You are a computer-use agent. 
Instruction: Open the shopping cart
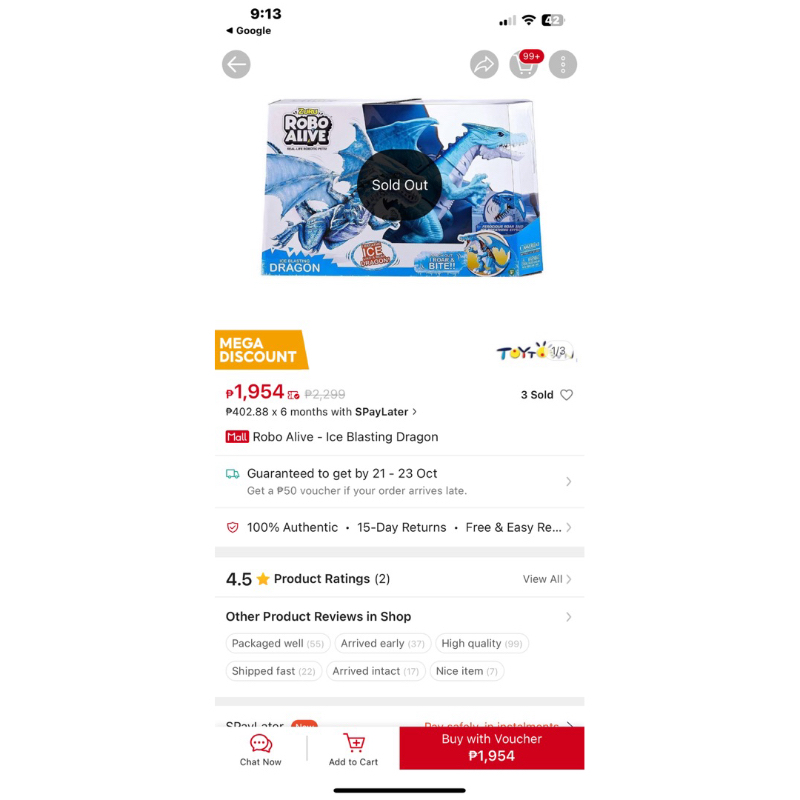pos(524,64)
